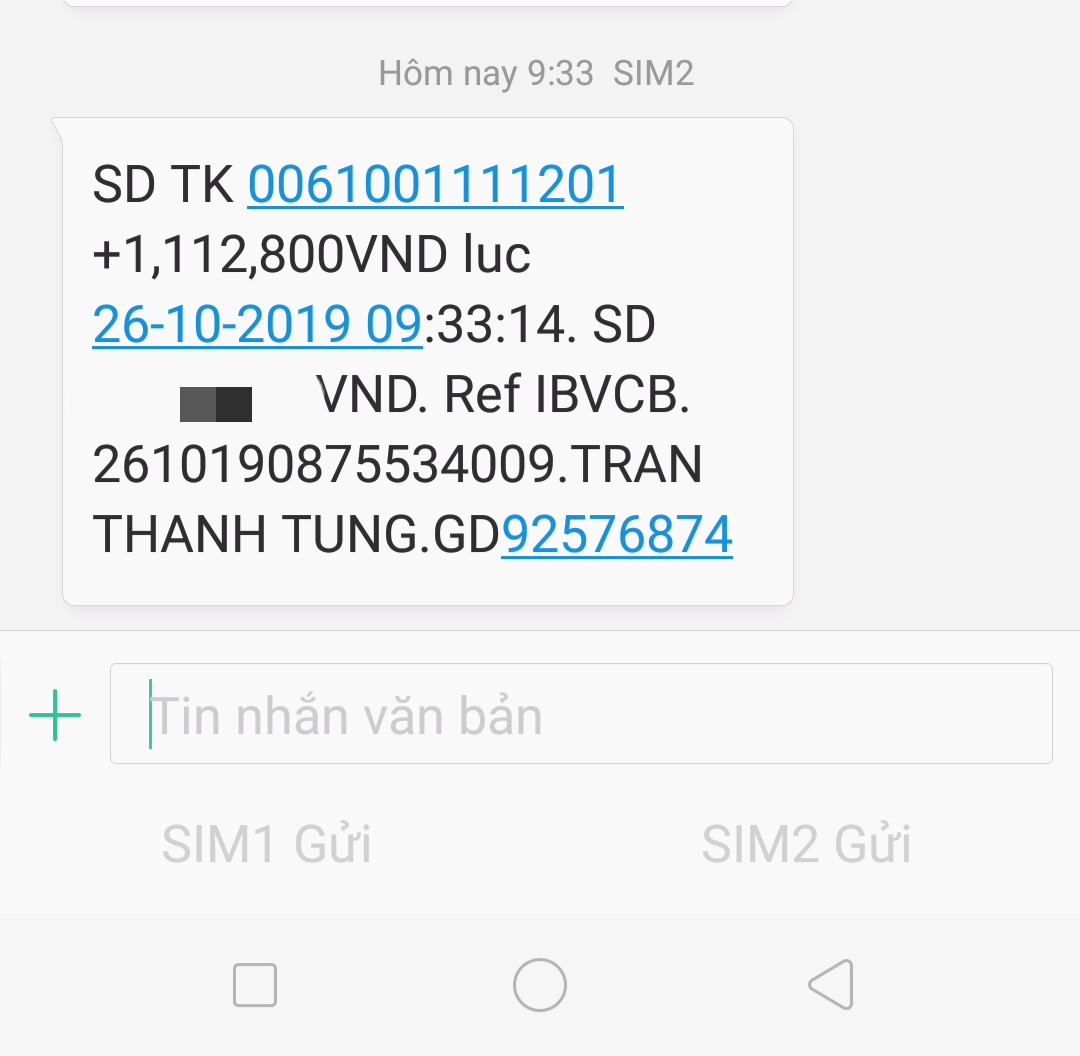Send message using SIM1 Gửi

[266, 845]
